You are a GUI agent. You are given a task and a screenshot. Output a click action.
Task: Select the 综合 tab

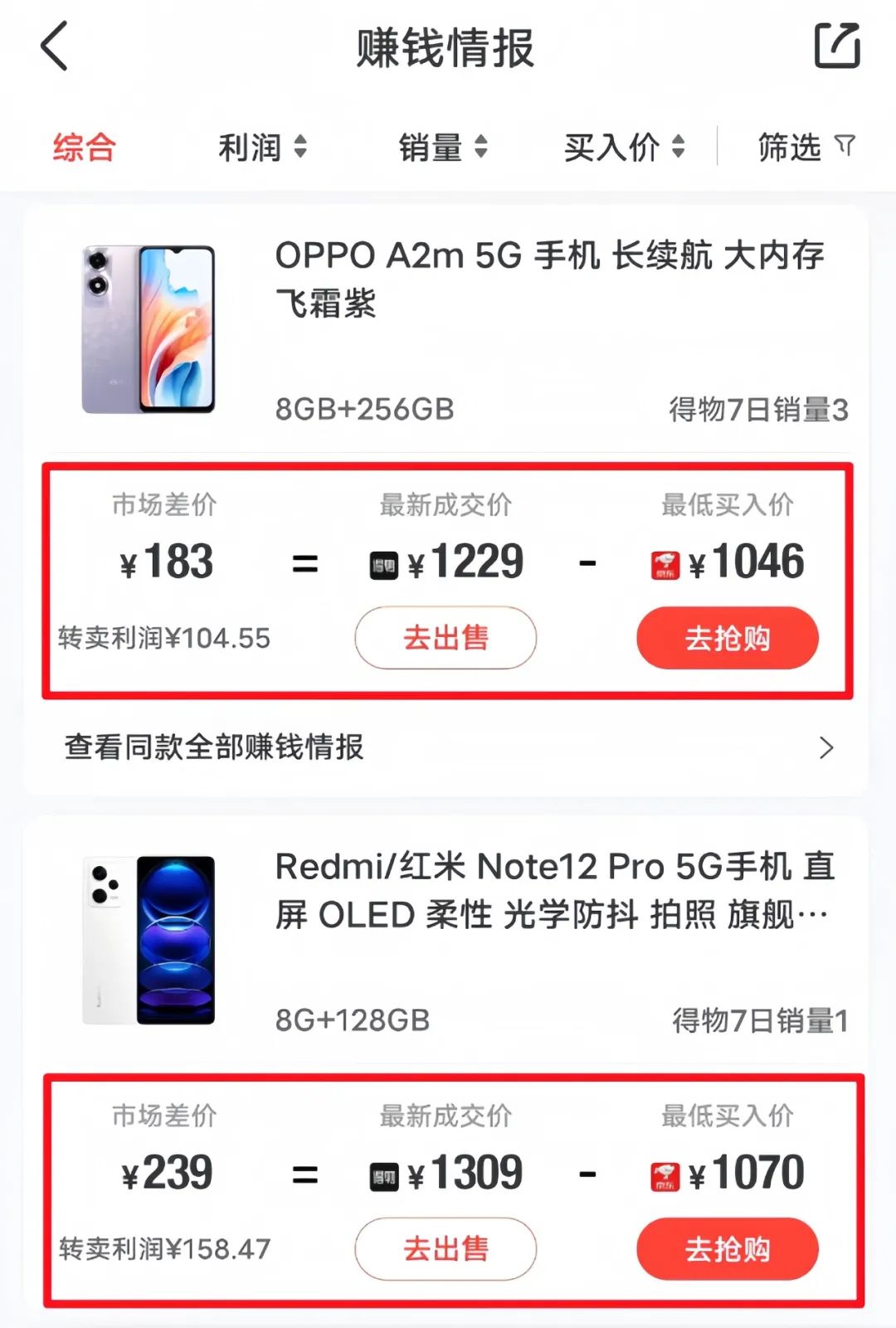coord(83,147)
